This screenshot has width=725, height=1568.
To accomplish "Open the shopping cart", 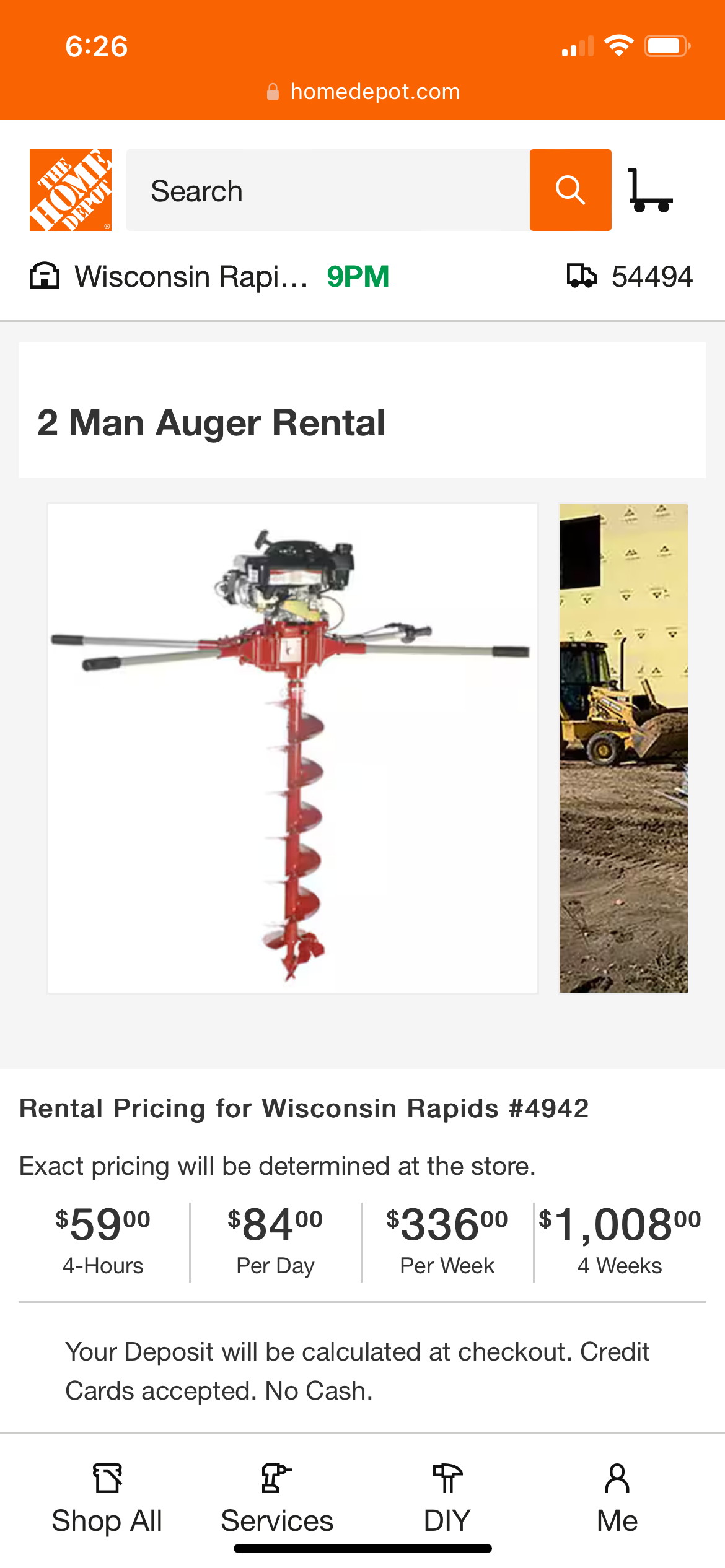I will [x=650, y=190].
